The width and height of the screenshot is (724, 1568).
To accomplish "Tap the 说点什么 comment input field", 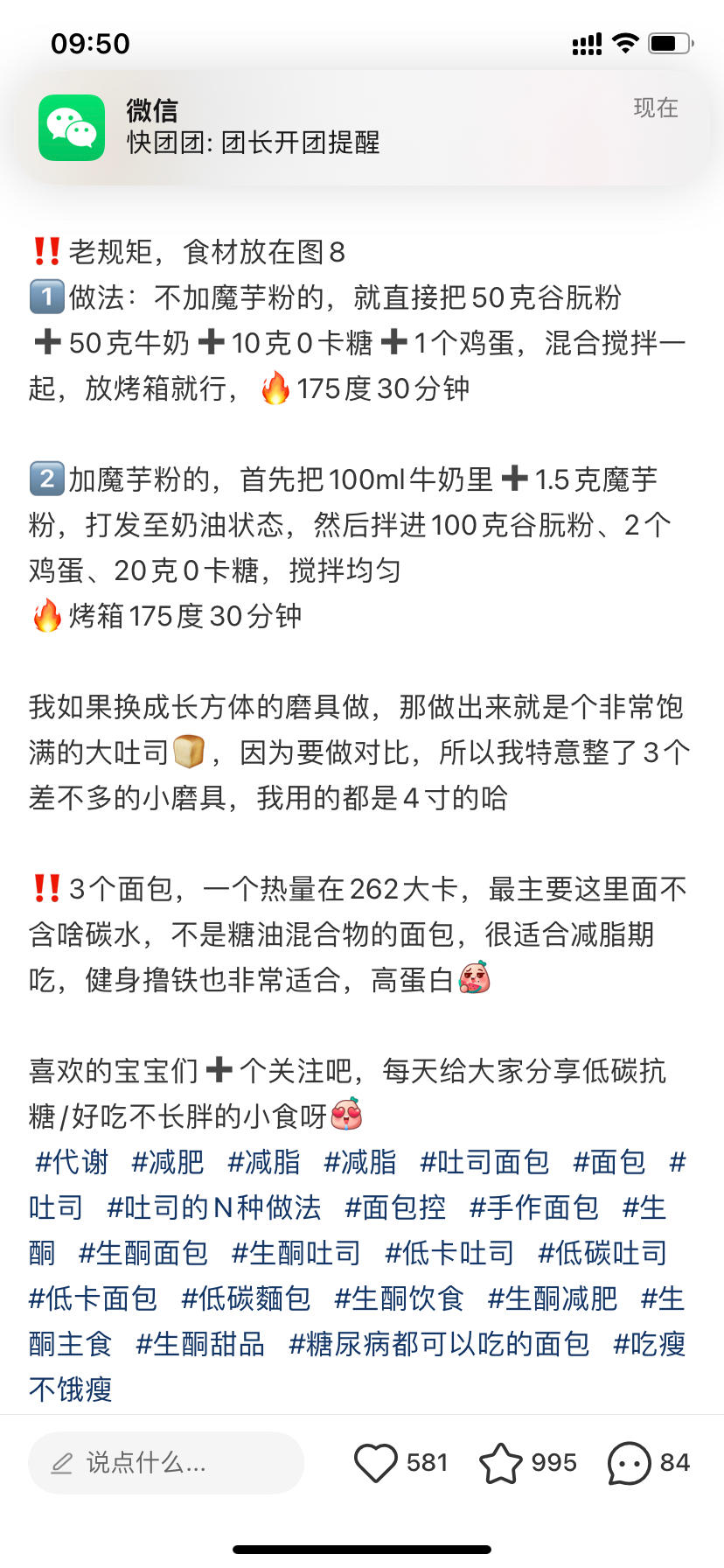I will pos(166,1462).
